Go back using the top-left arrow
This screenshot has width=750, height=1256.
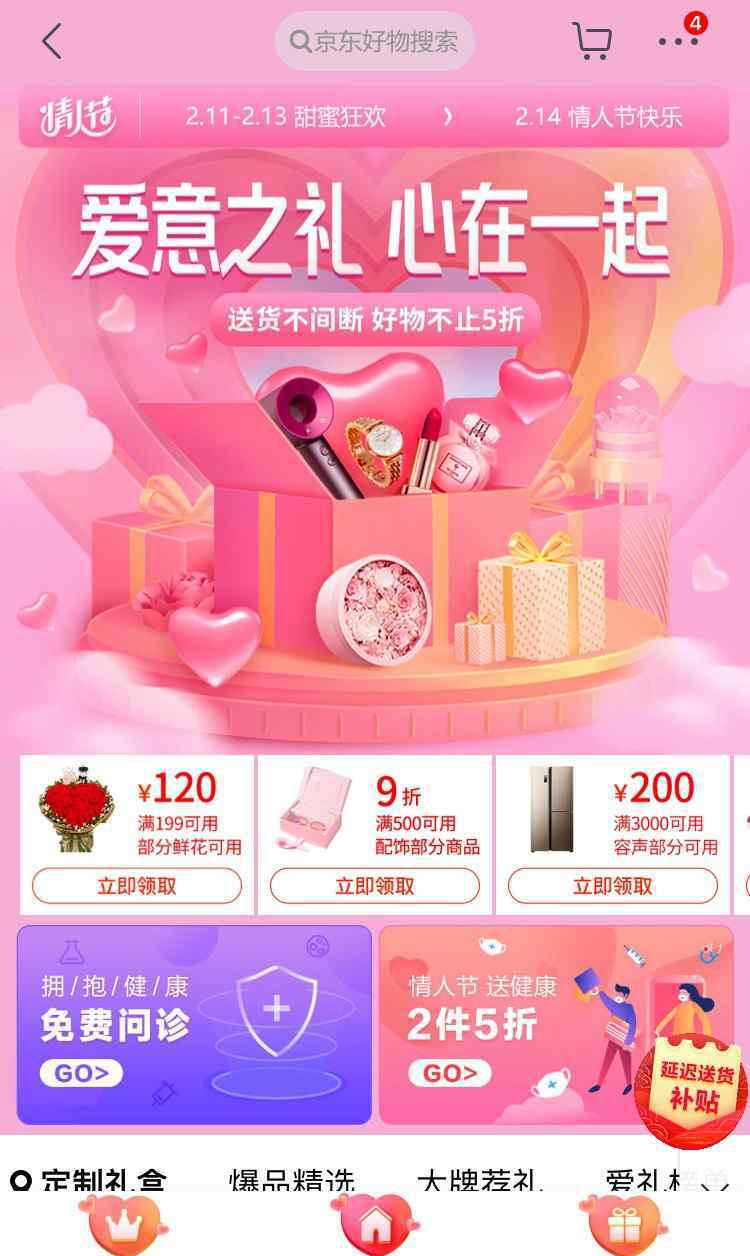pyautogui.click(x=52, y=41)
